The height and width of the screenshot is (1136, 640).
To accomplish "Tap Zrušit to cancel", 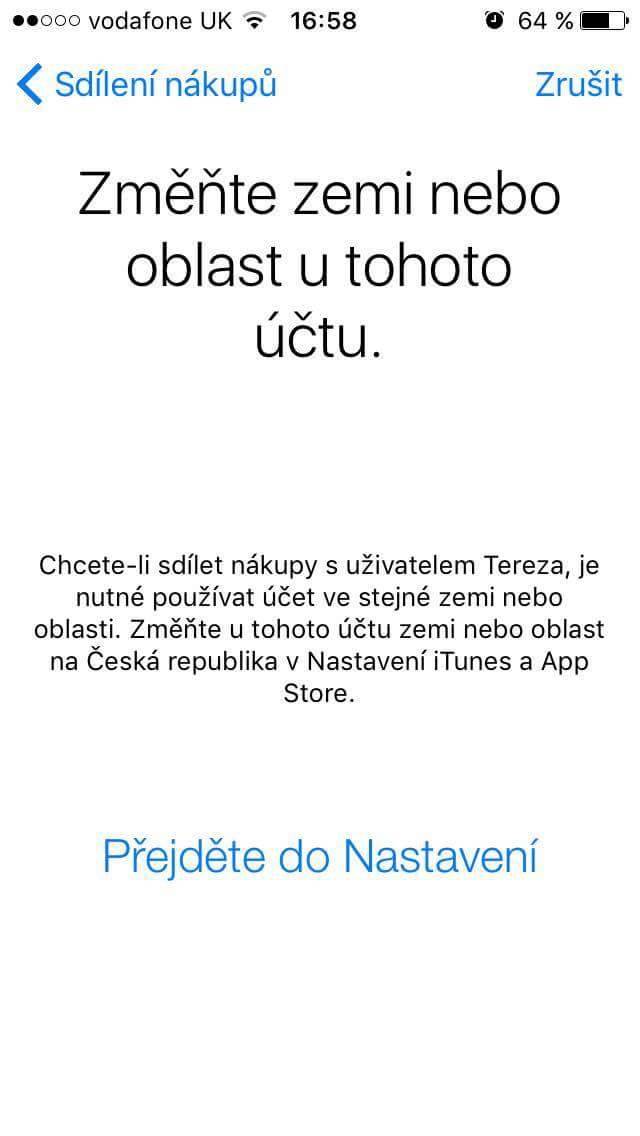I will [578, 85].
